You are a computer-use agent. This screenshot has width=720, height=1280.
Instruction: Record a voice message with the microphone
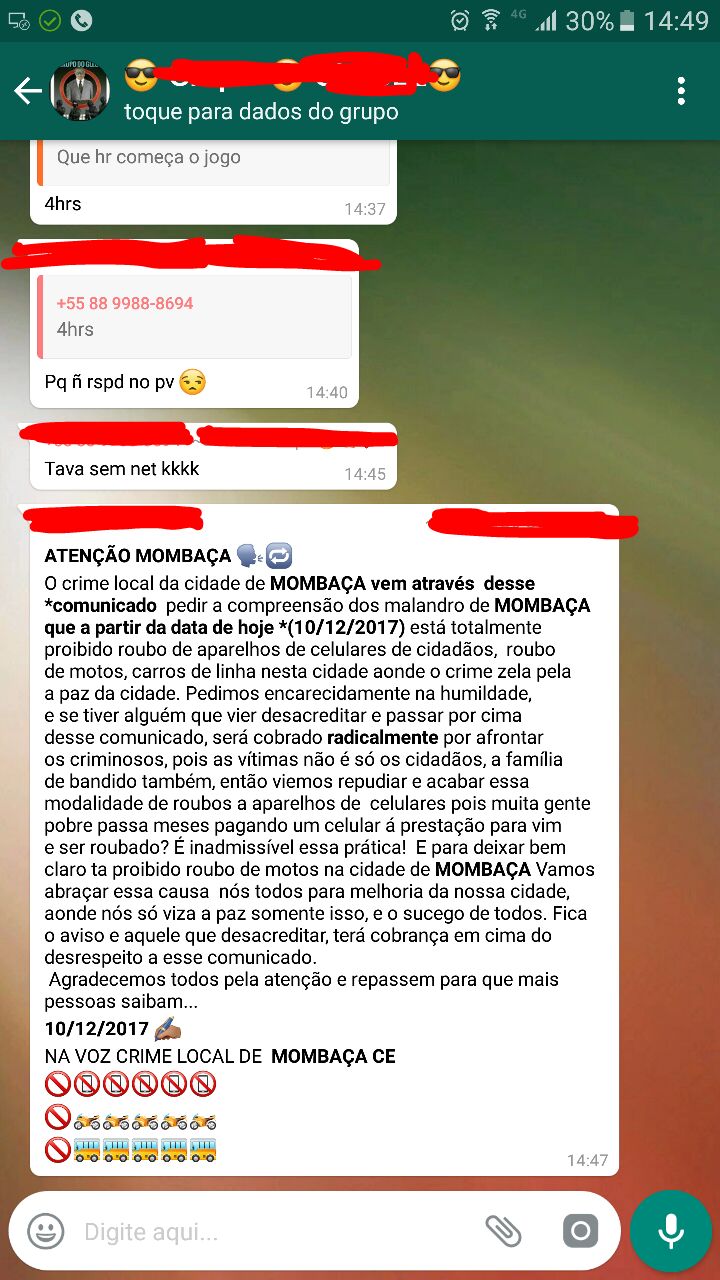coord(670,1230)
